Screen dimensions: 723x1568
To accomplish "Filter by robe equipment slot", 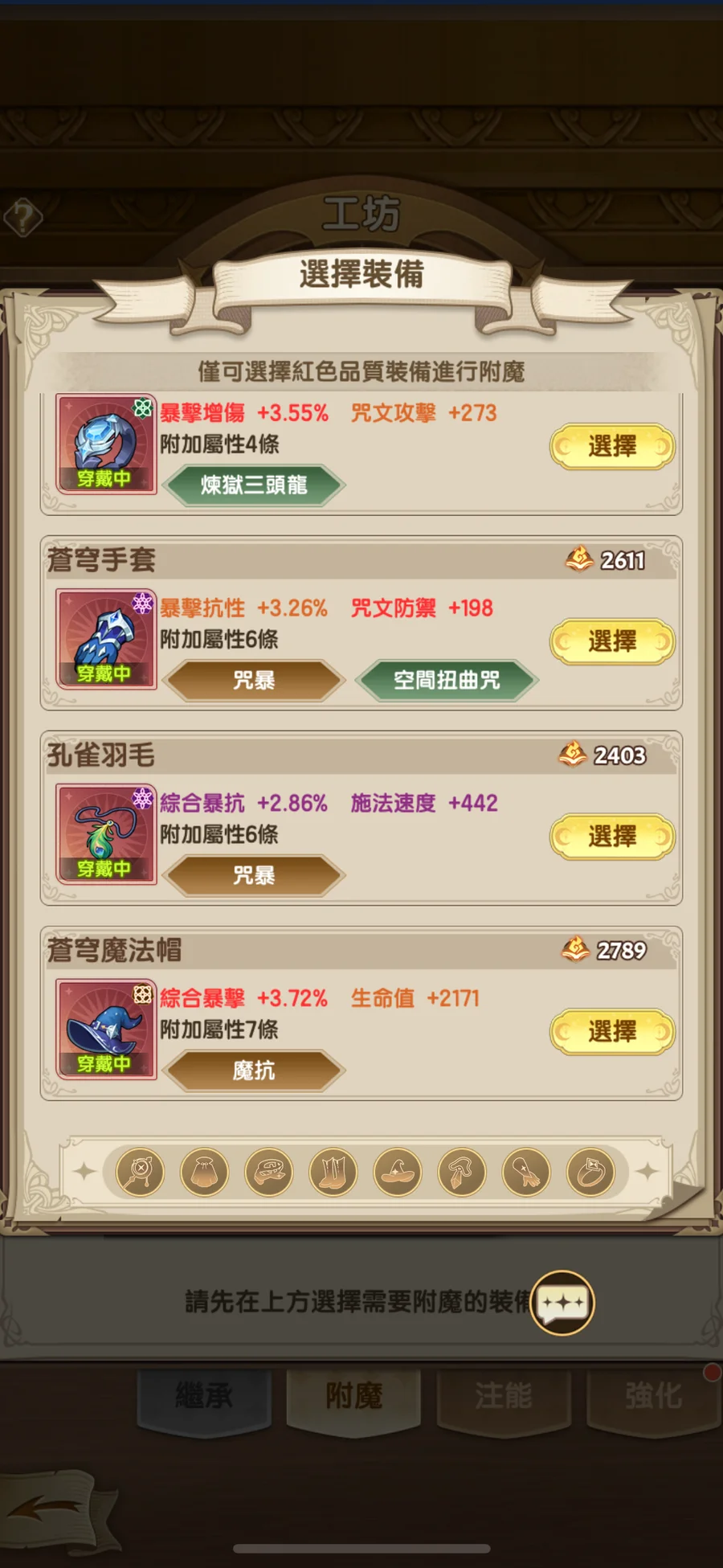I will point(205,1173).
